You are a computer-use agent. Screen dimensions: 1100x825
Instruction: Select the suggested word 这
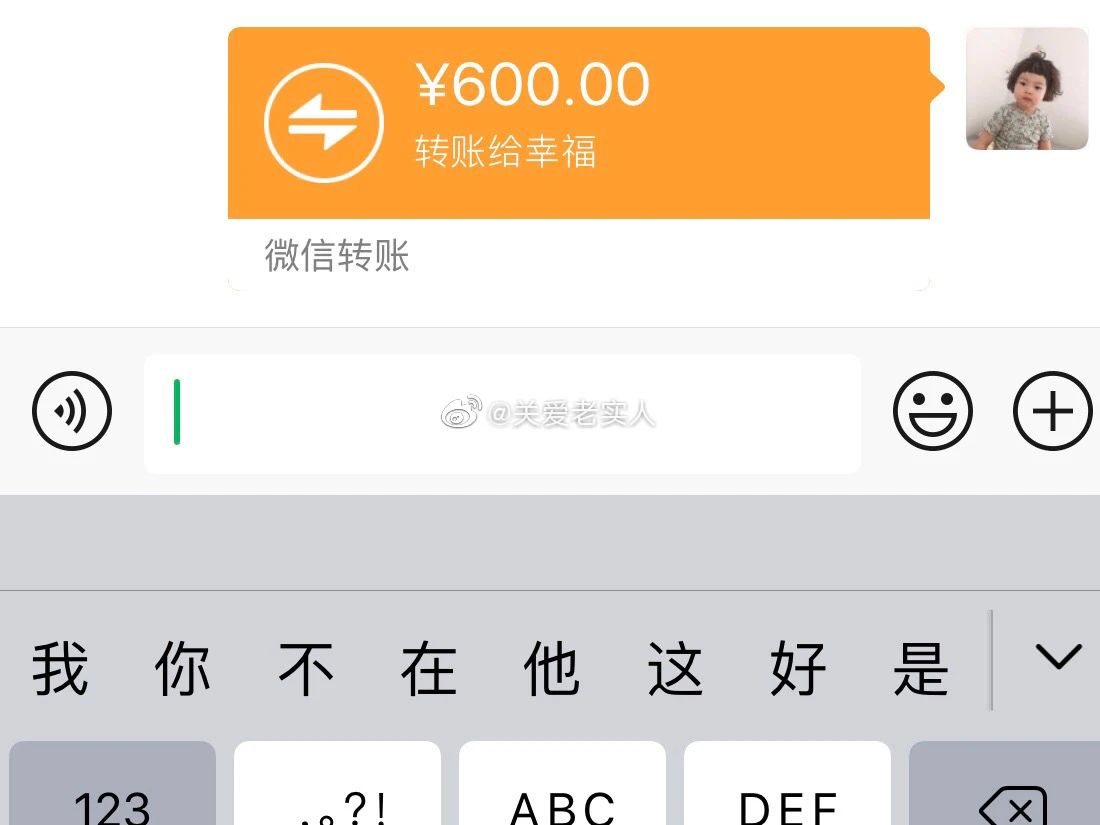(x=674, y=668)
